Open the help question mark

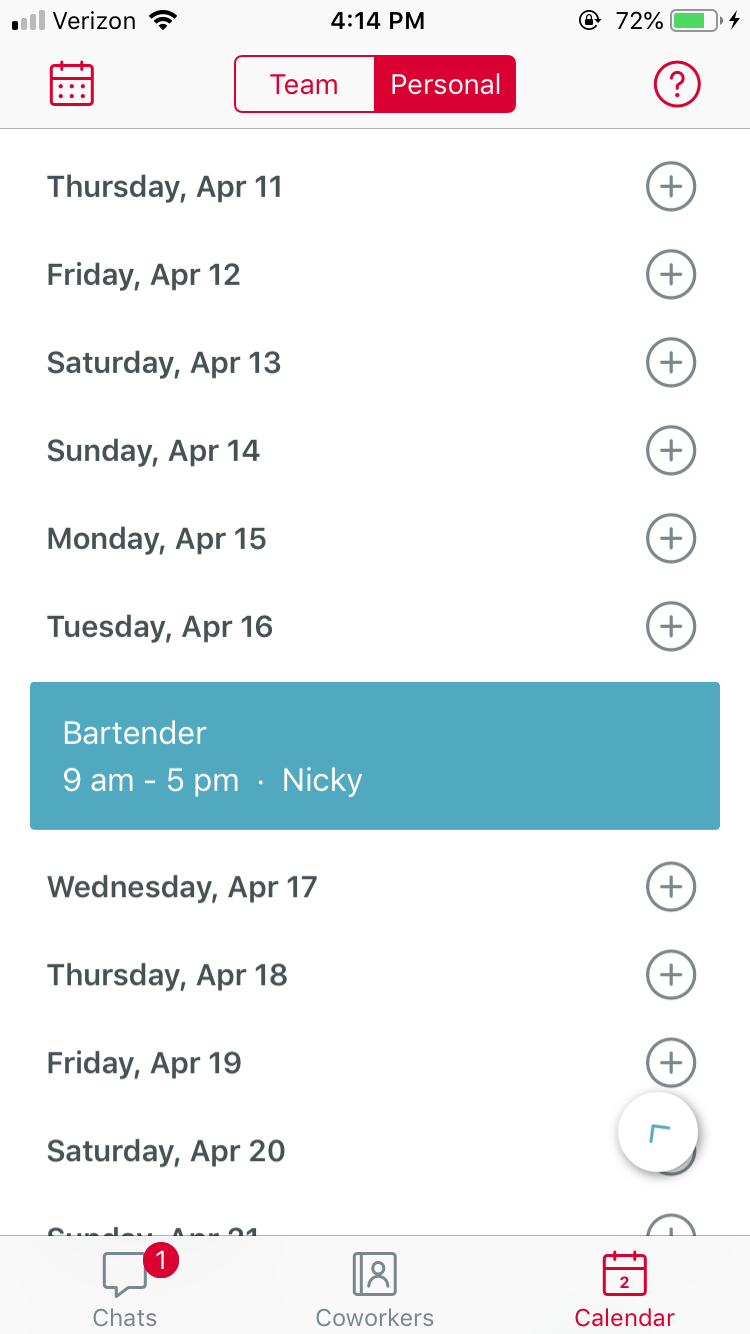click(677, 84)
